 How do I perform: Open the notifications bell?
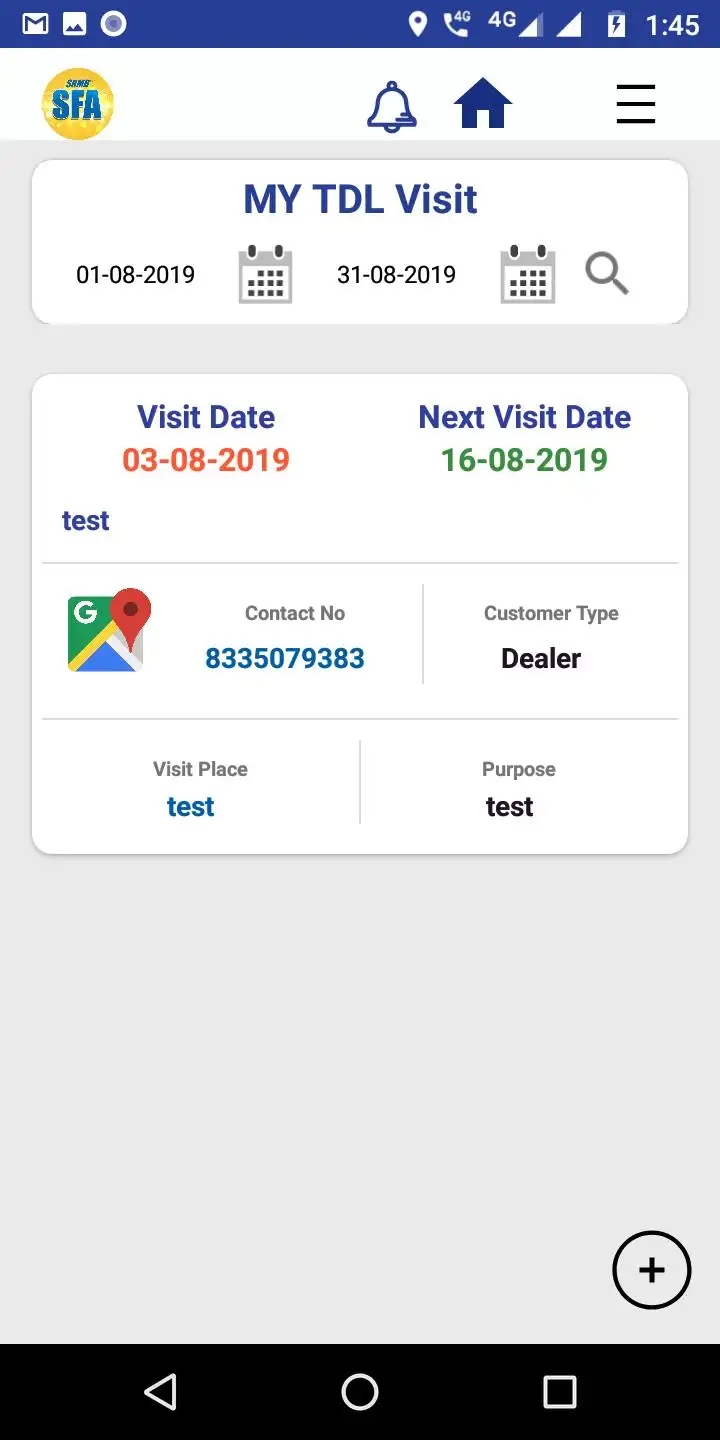tap(391, 105)
